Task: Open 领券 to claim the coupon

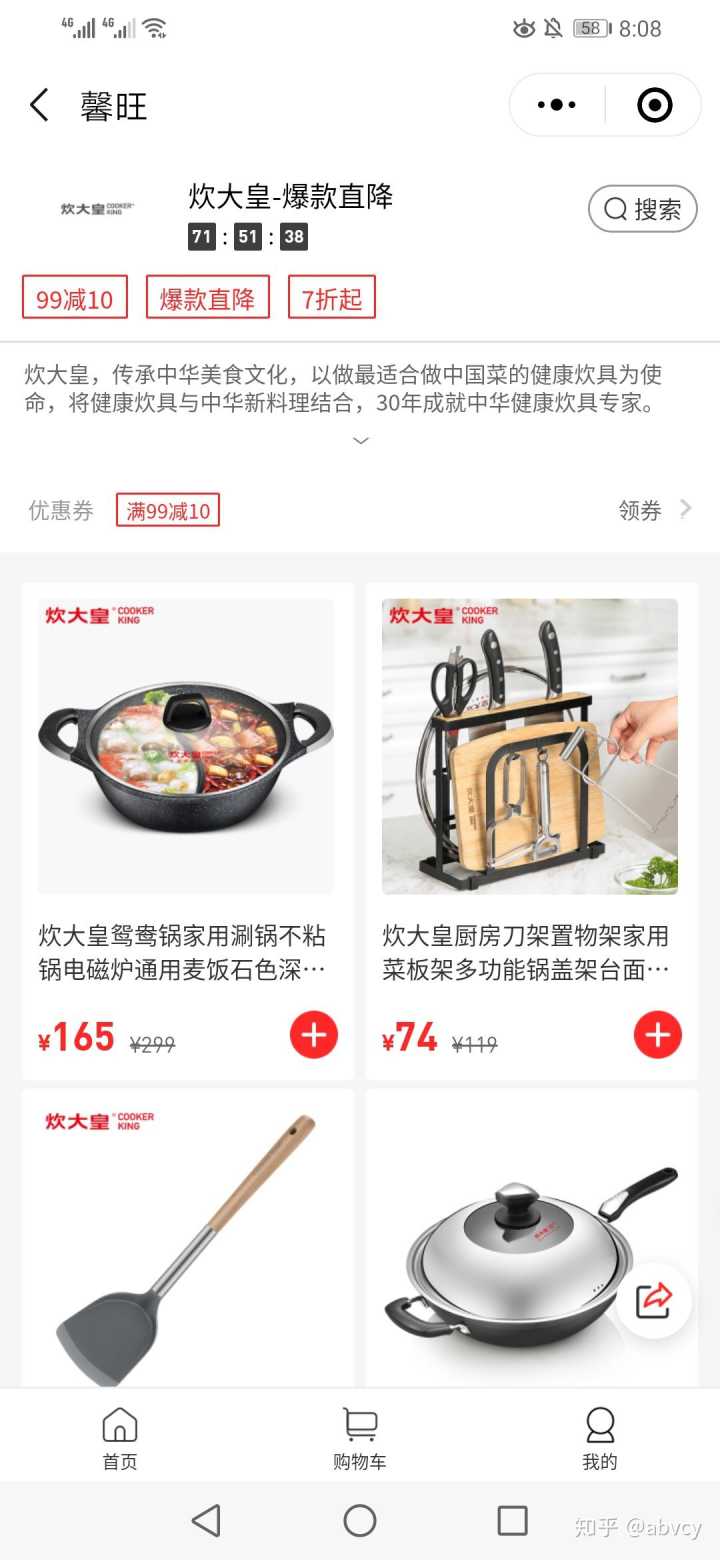Action: (x=654, y=510)
